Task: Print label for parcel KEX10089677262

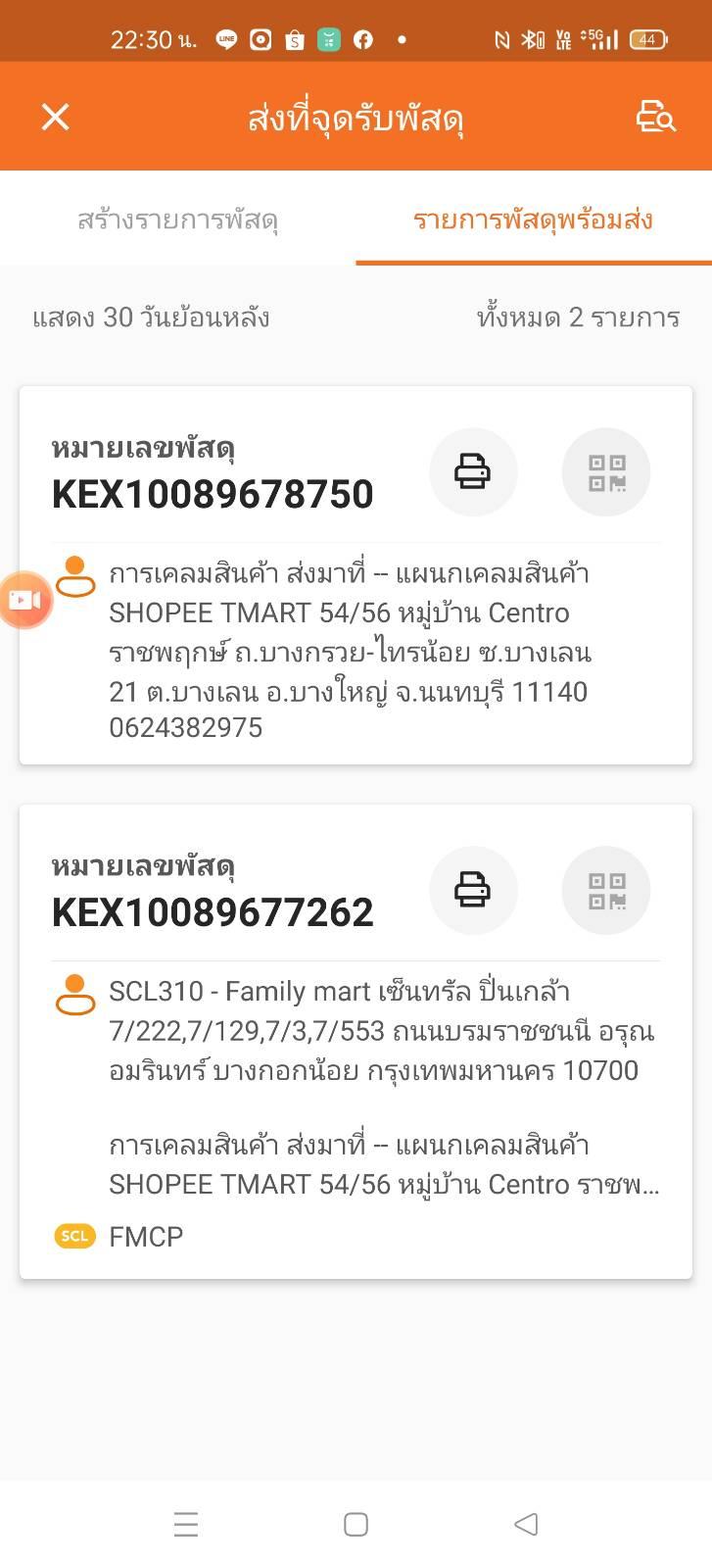Action: (x=473, y=890)
